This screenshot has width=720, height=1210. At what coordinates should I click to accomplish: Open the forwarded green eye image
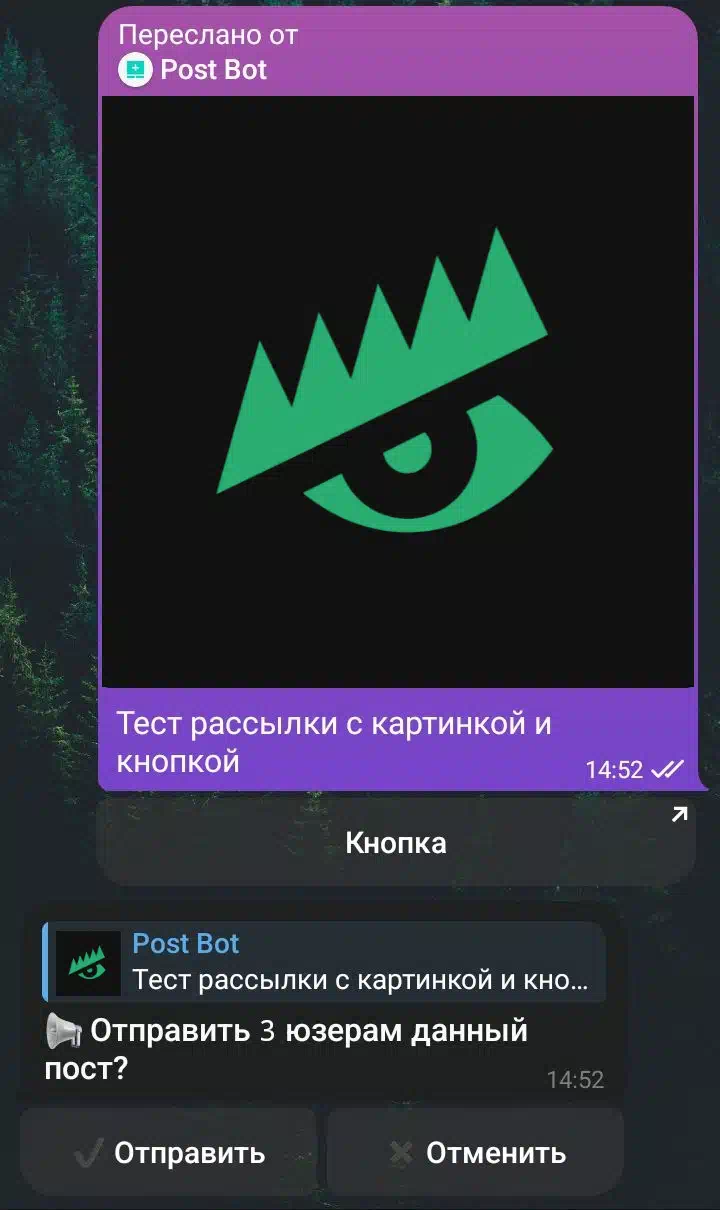(398, 392)
